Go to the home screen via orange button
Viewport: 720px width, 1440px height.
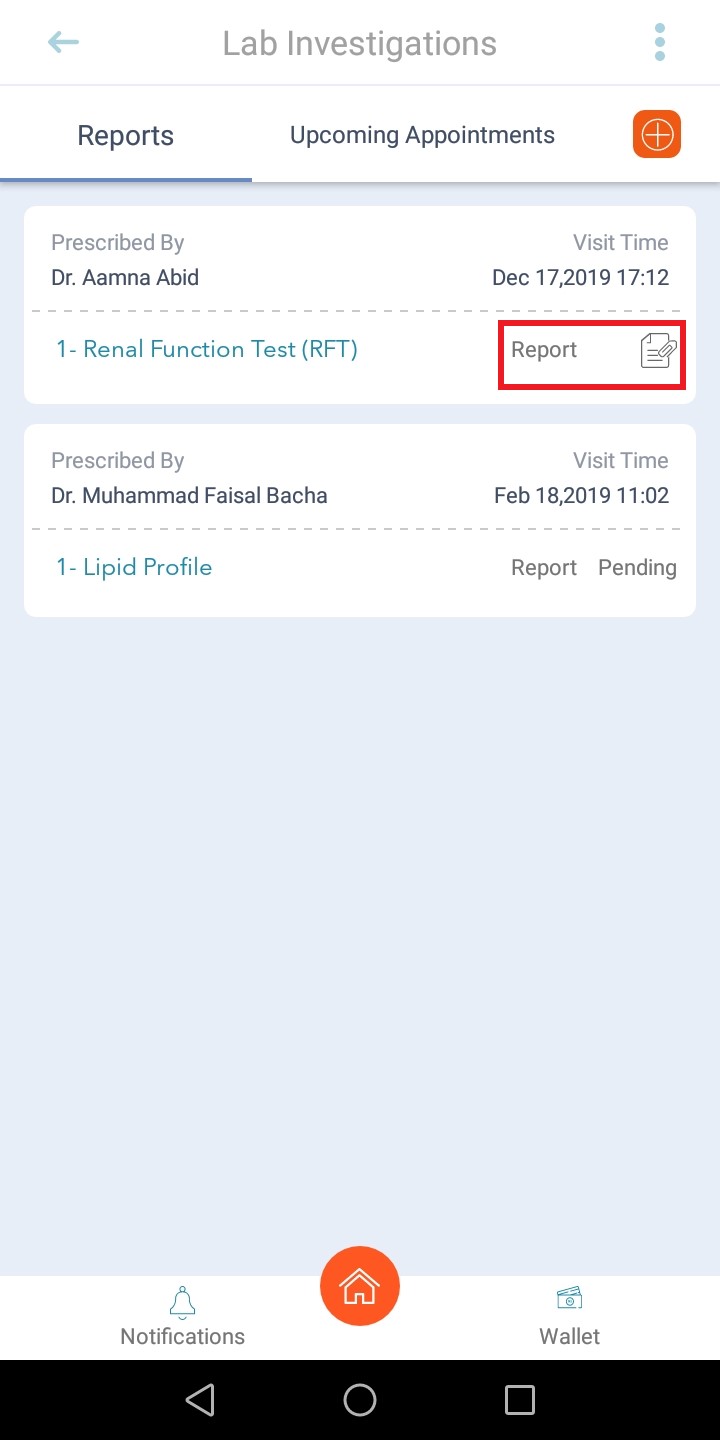(360, 1288)
